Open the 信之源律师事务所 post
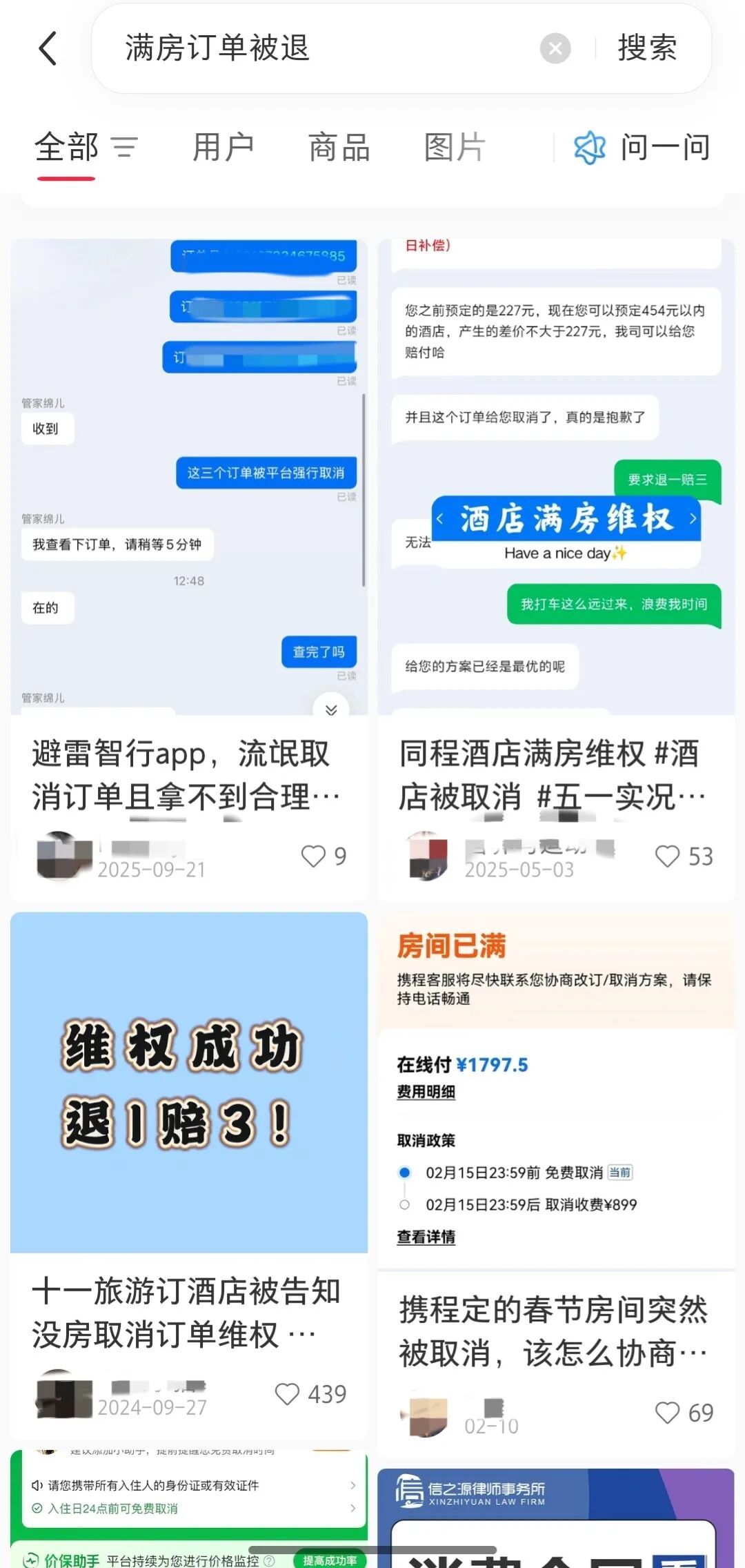Viewport: 745px width, 1568px height. point(555,1518)
